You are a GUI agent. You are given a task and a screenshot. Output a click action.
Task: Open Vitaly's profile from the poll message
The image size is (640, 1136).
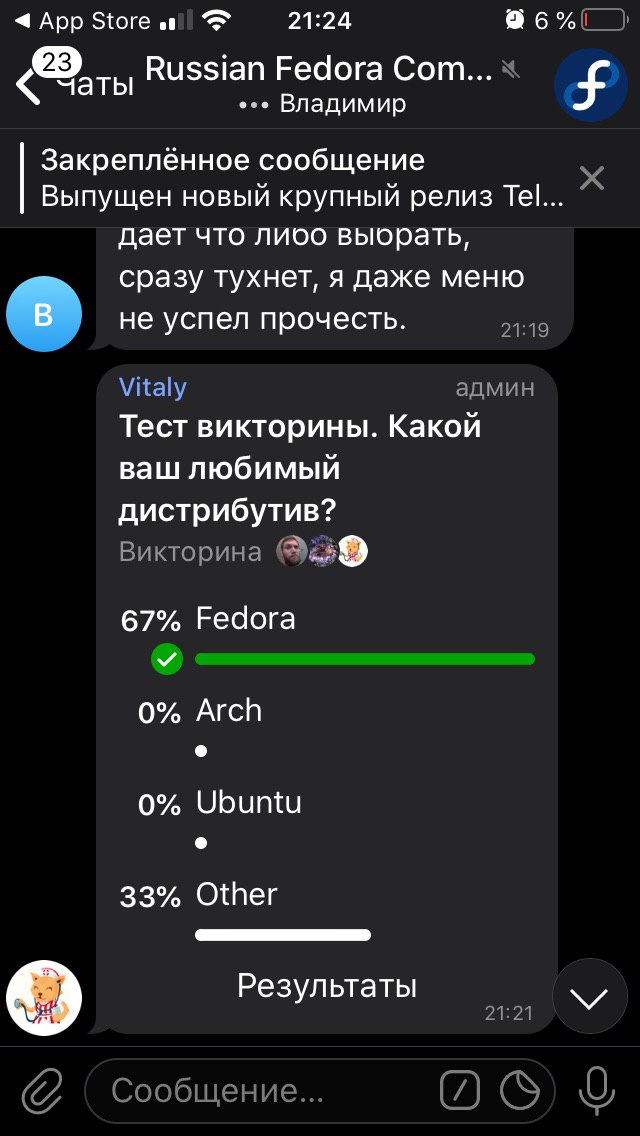153,388
